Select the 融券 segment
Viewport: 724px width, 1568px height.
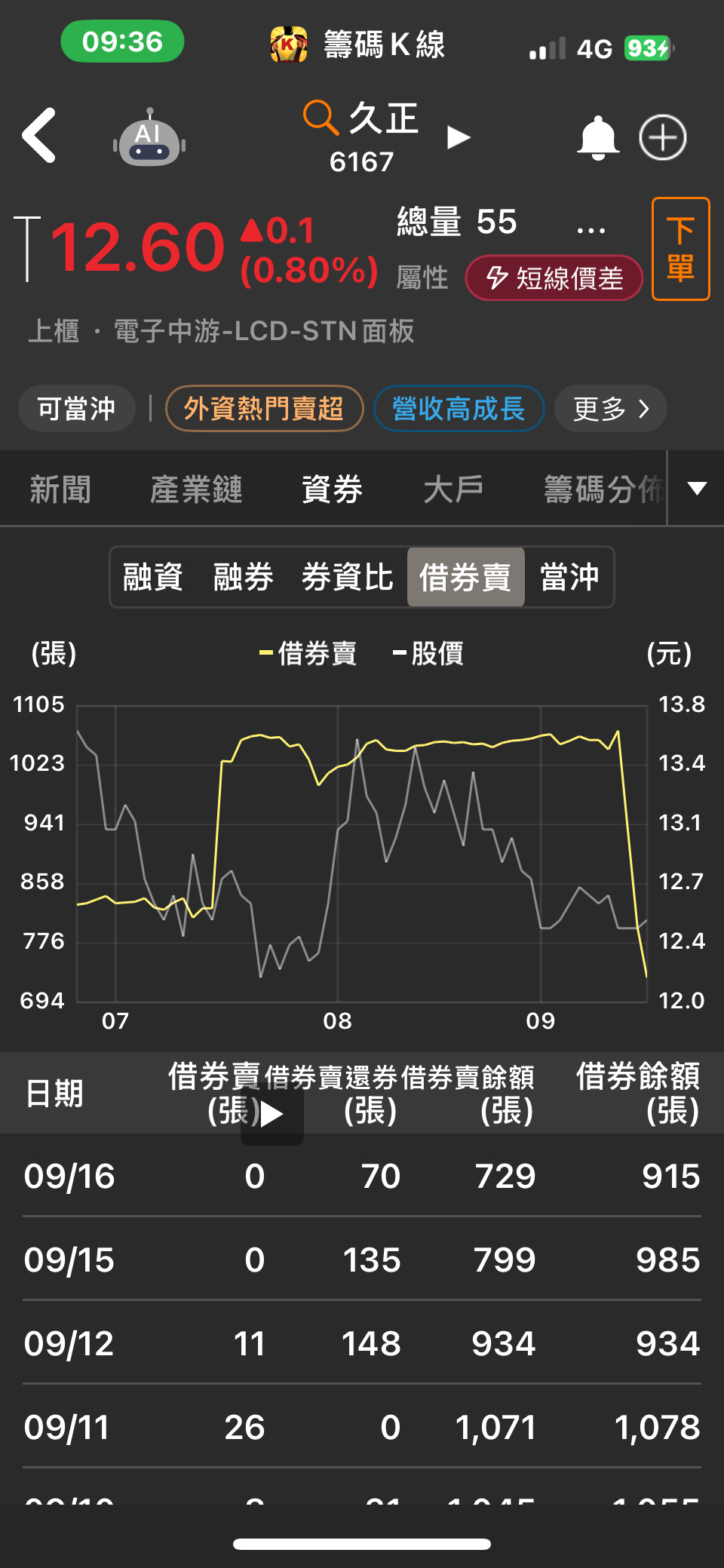[x=244, y=577]
